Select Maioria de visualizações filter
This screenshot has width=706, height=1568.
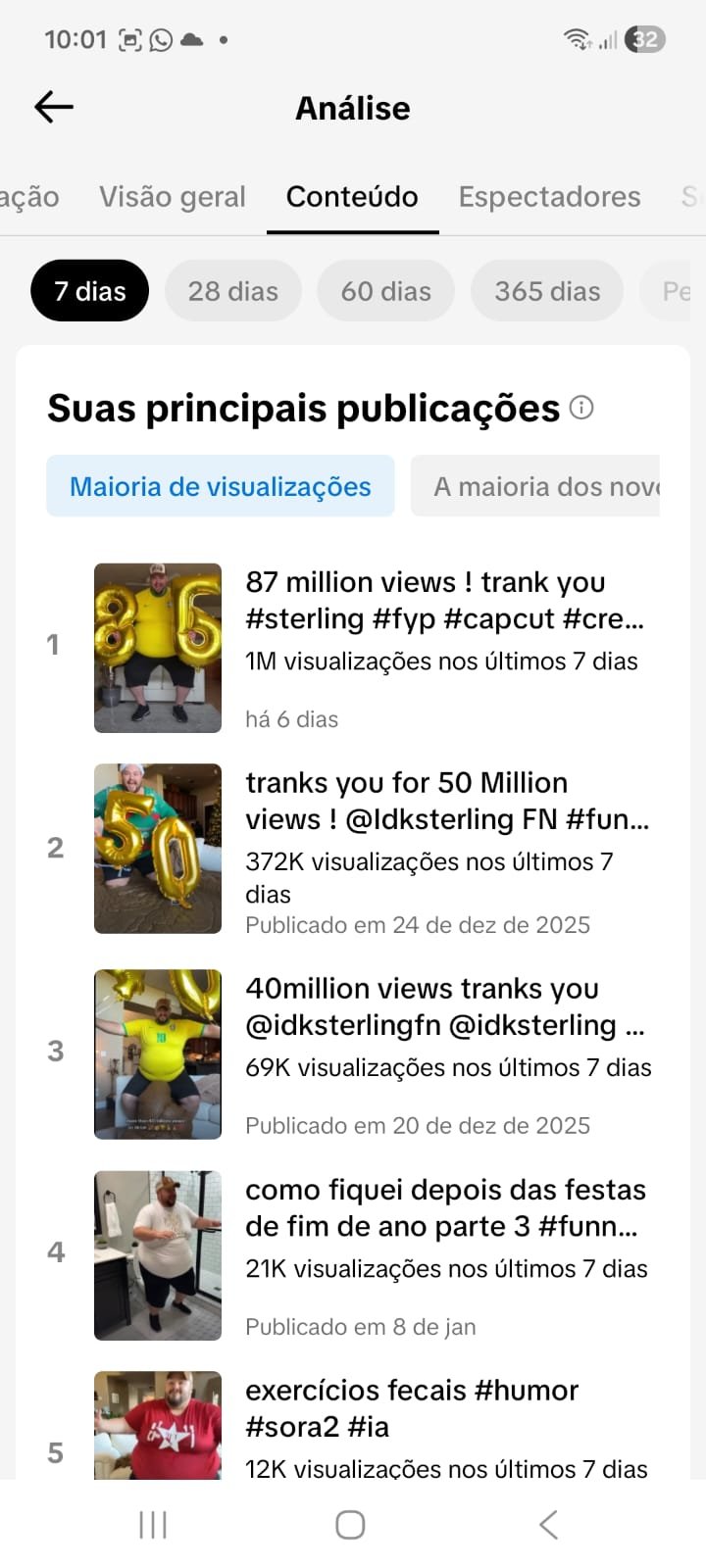click(x=220, y=486)
